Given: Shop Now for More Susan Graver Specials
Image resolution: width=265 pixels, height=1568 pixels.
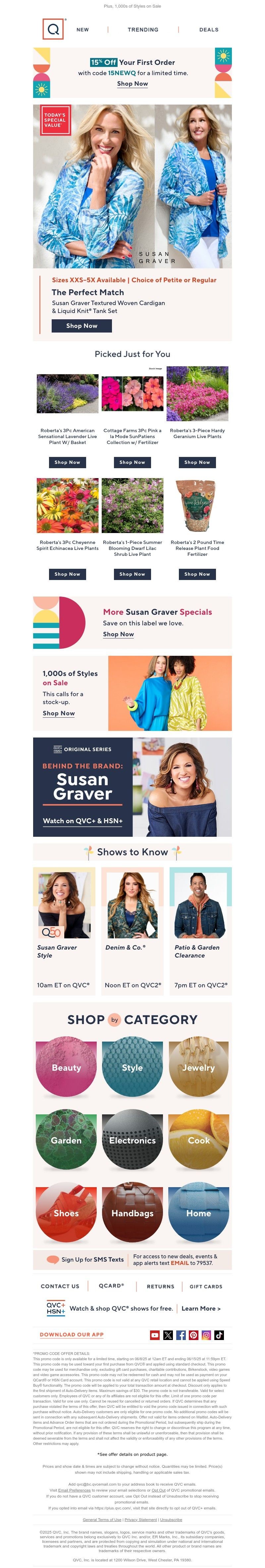Looking at the screenshot, I should tap(118, 634).
